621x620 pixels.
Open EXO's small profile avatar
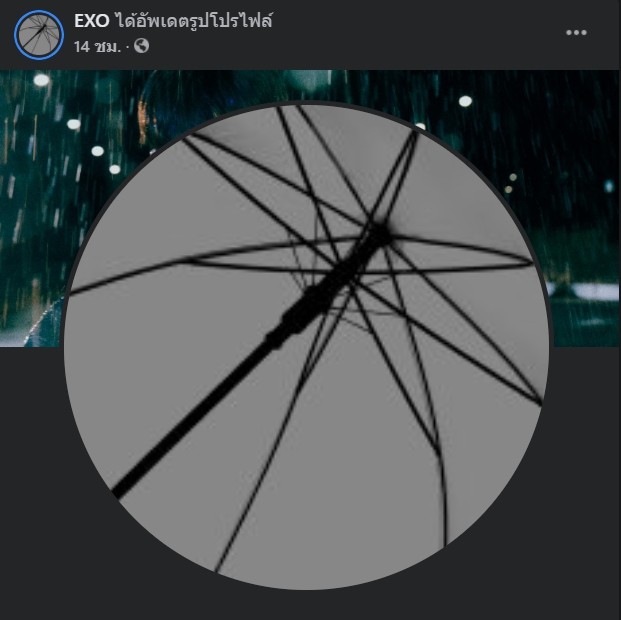coord(39,34)
